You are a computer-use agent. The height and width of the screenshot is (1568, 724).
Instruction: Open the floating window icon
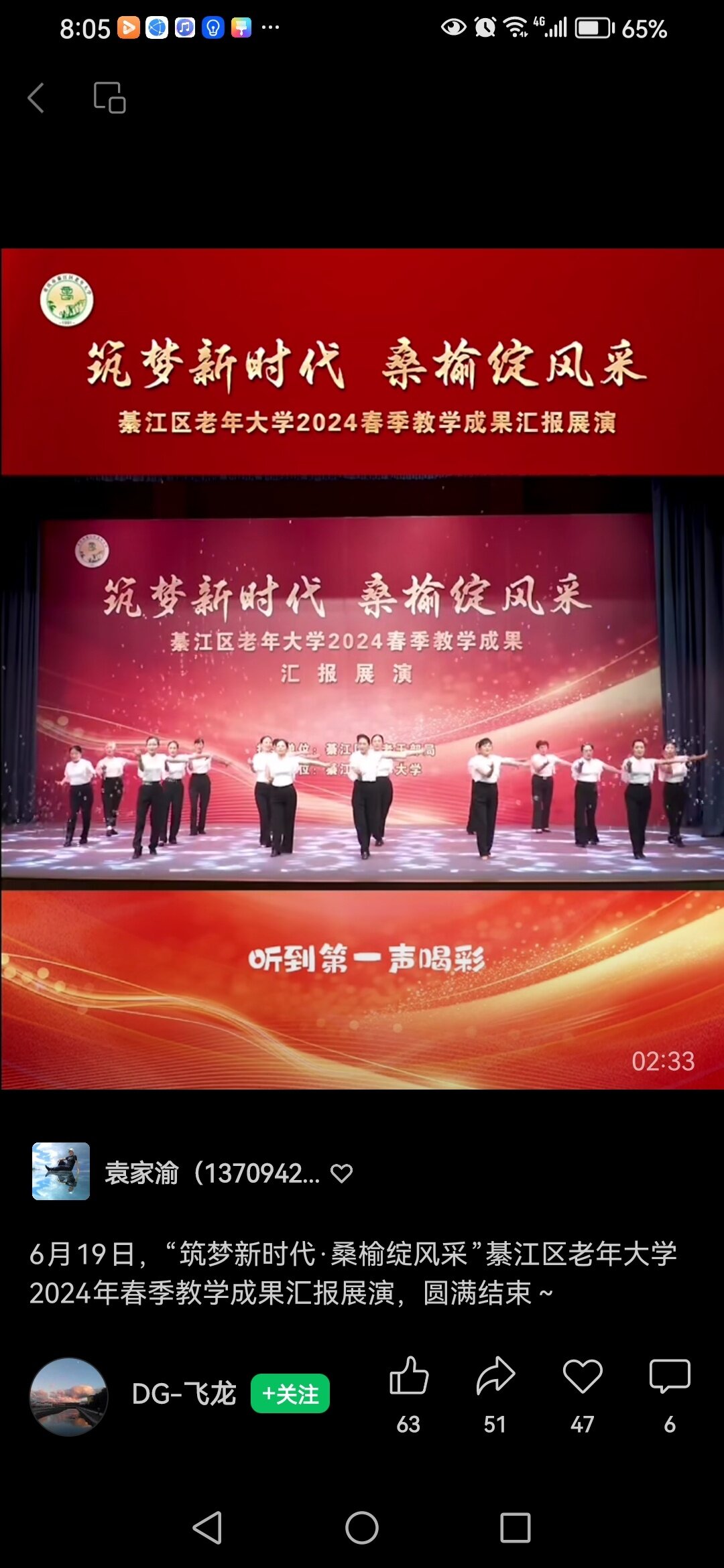click(110, 98)
